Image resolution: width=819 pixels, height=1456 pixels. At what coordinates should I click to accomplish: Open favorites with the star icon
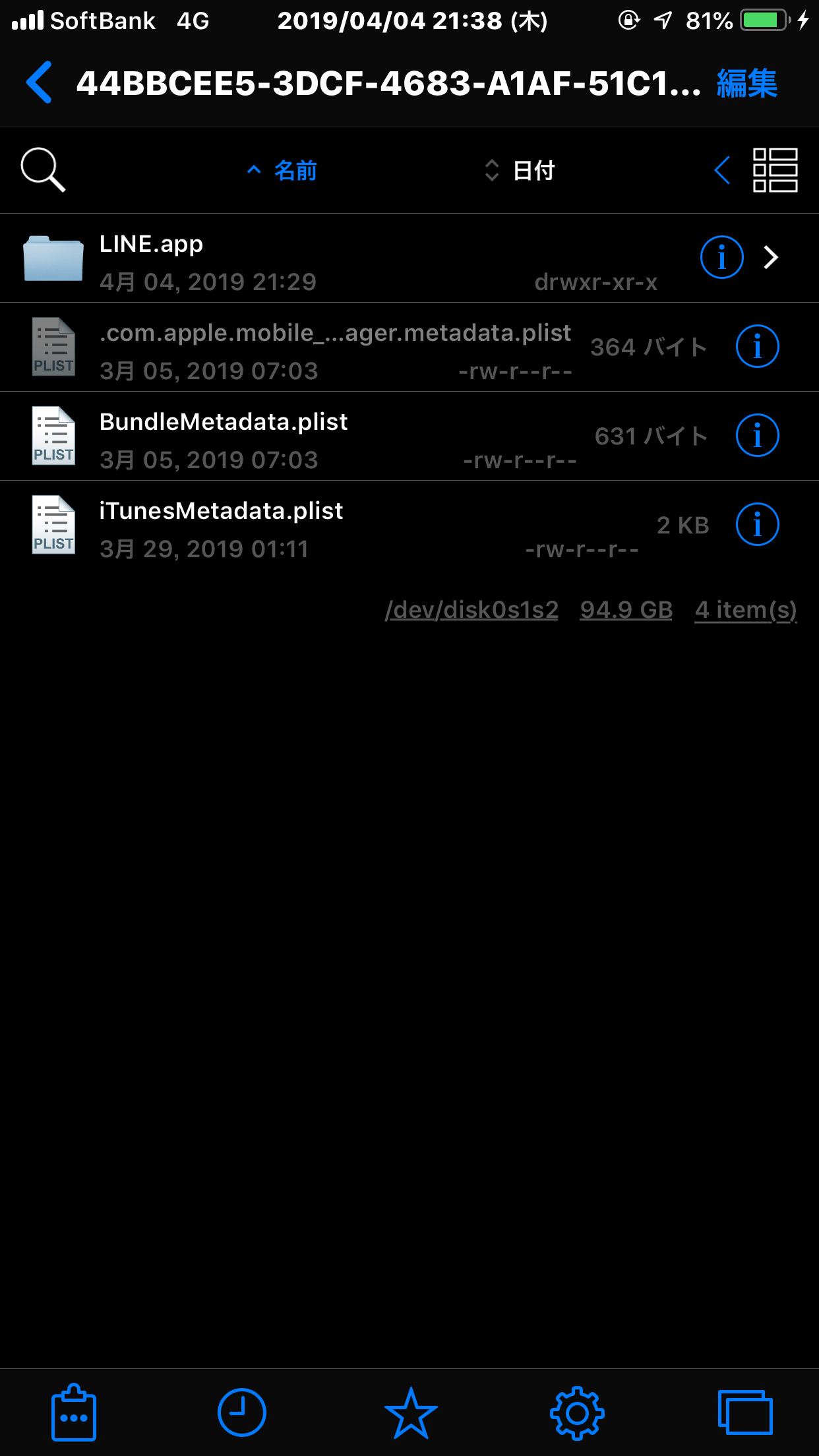coord(411,1412)
